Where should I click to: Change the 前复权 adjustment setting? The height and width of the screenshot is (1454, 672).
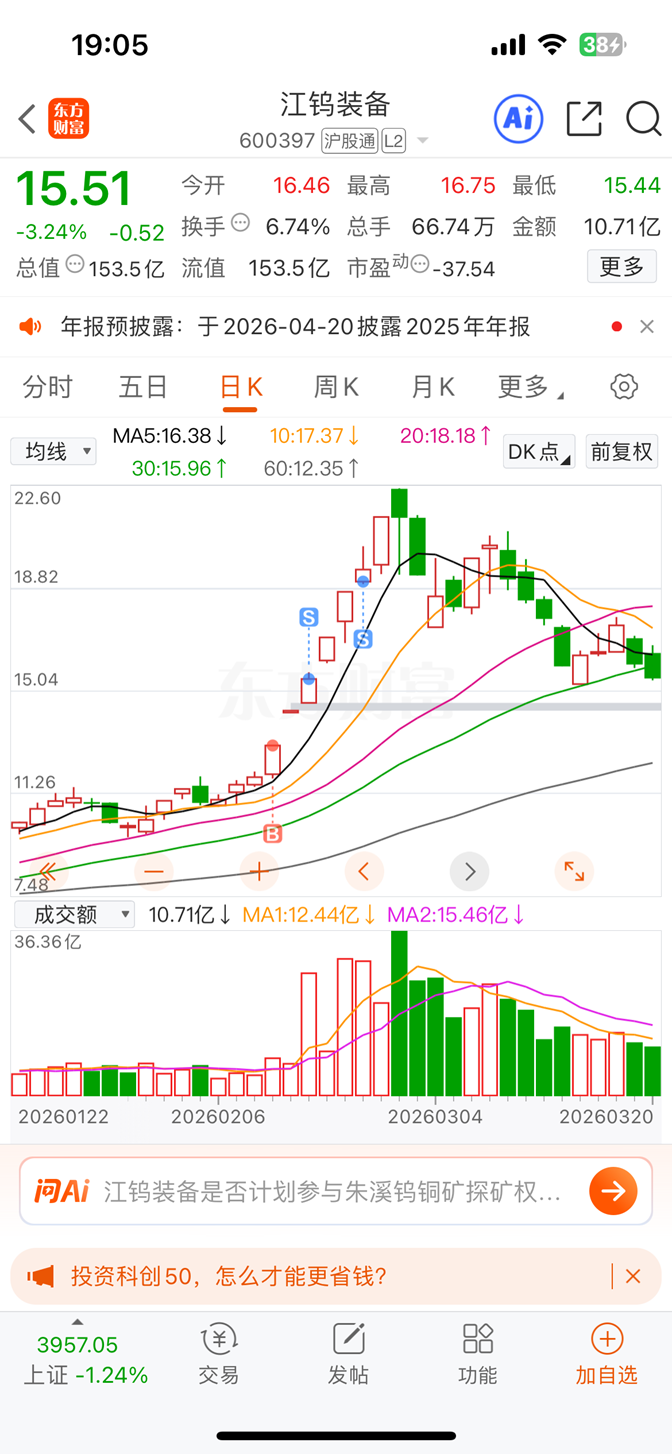621,451
